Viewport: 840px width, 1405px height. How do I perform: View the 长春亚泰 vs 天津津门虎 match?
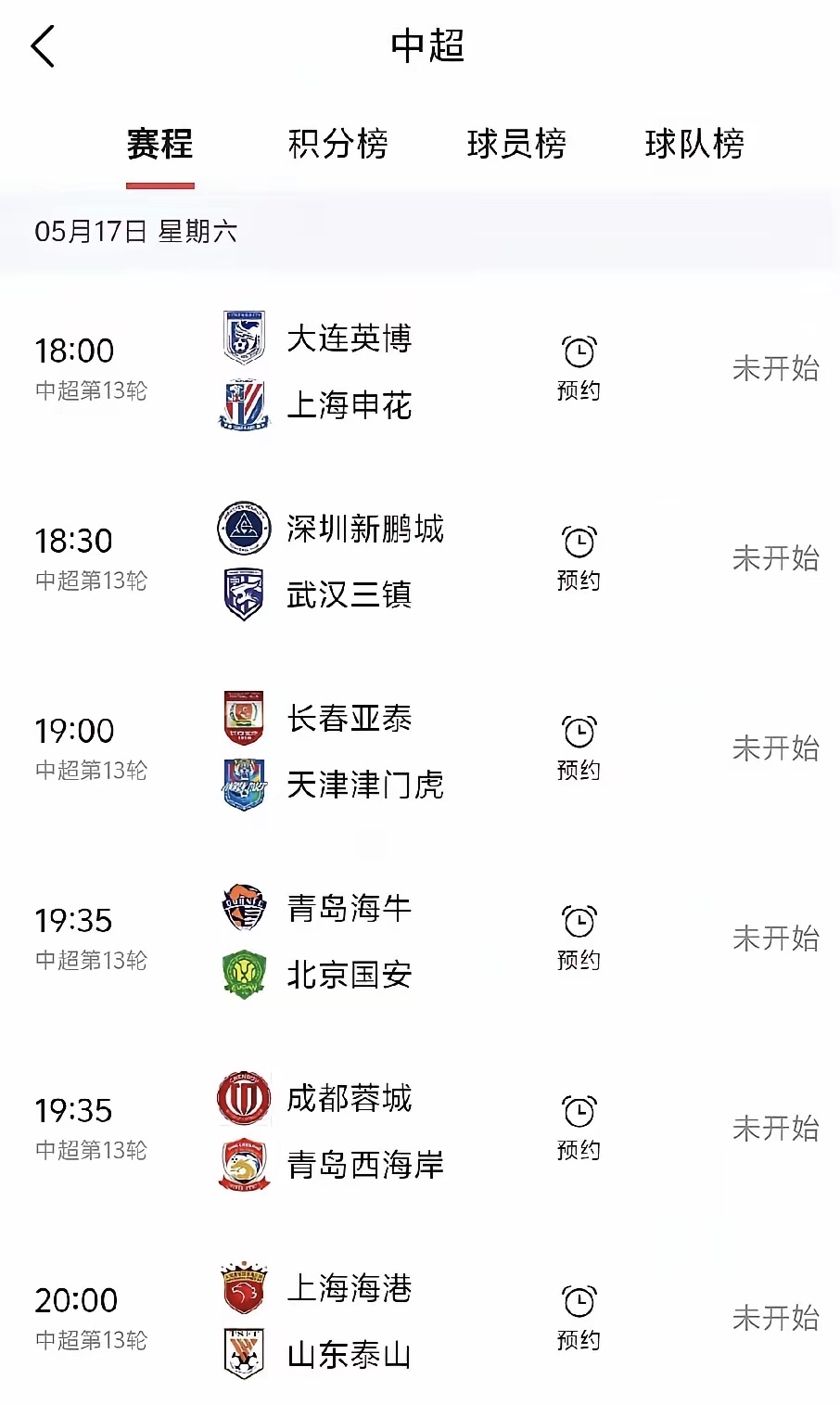[x=363, y=751]
